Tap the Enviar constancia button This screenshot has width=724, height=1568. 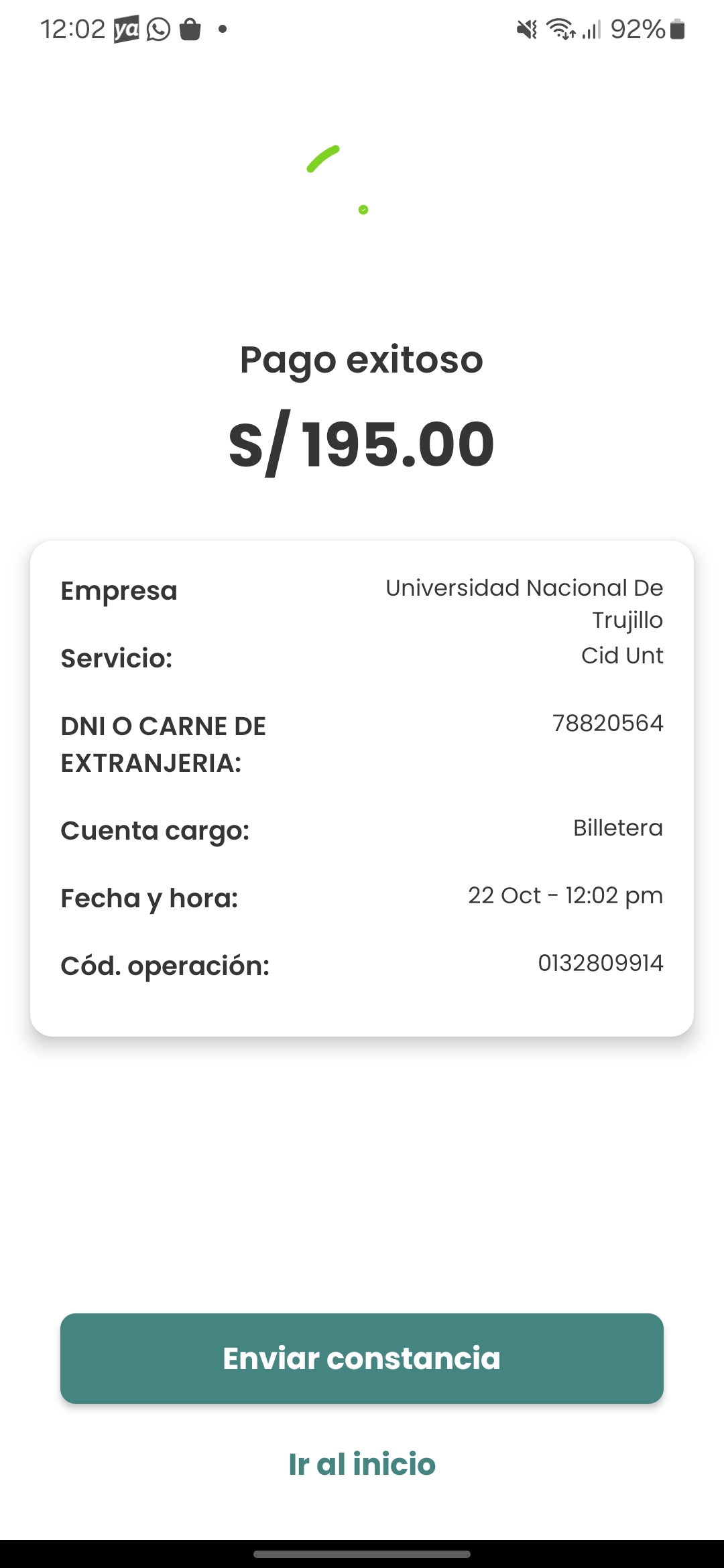coord(362,1358)
